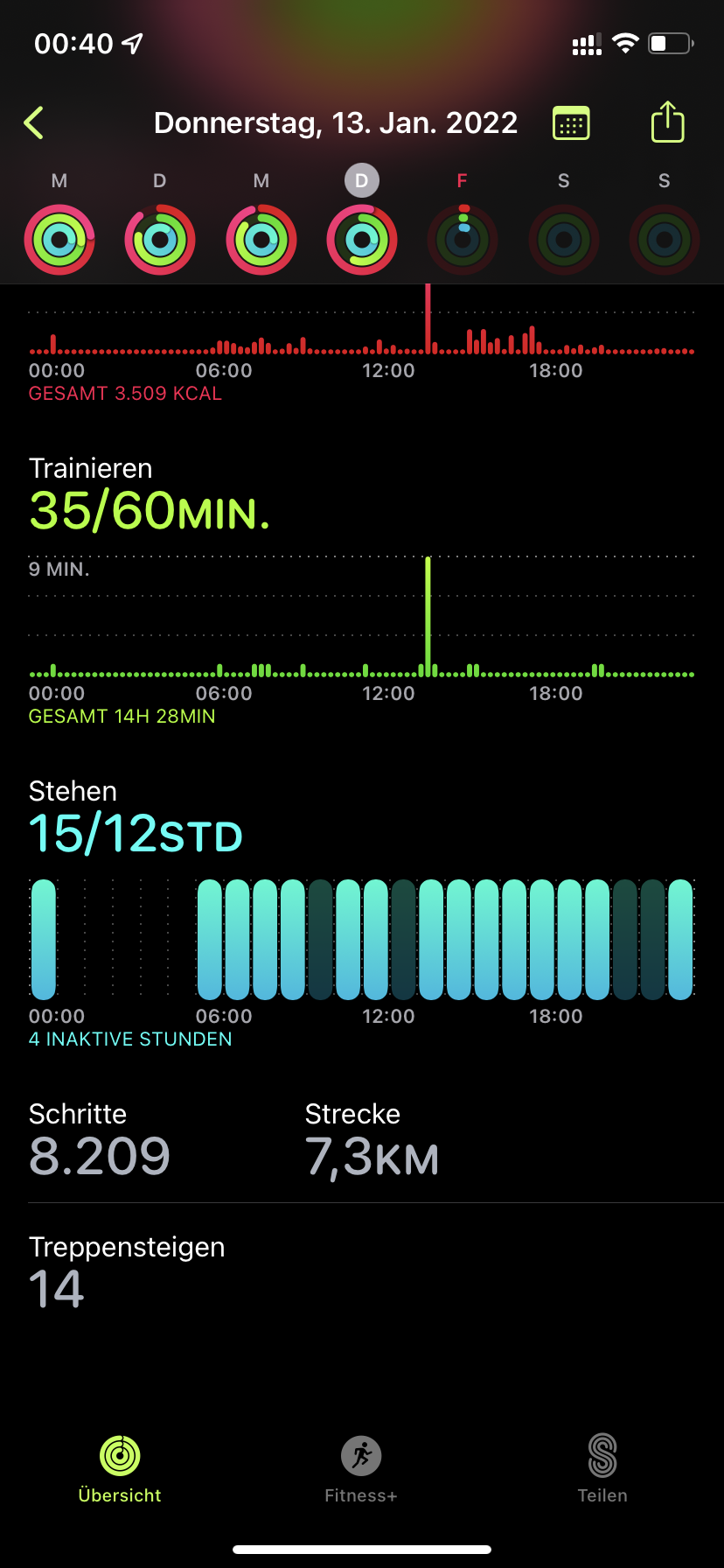Select Monday's activity rings
The width and height of the screenshot is (724, 1568).
pos(59,239)
